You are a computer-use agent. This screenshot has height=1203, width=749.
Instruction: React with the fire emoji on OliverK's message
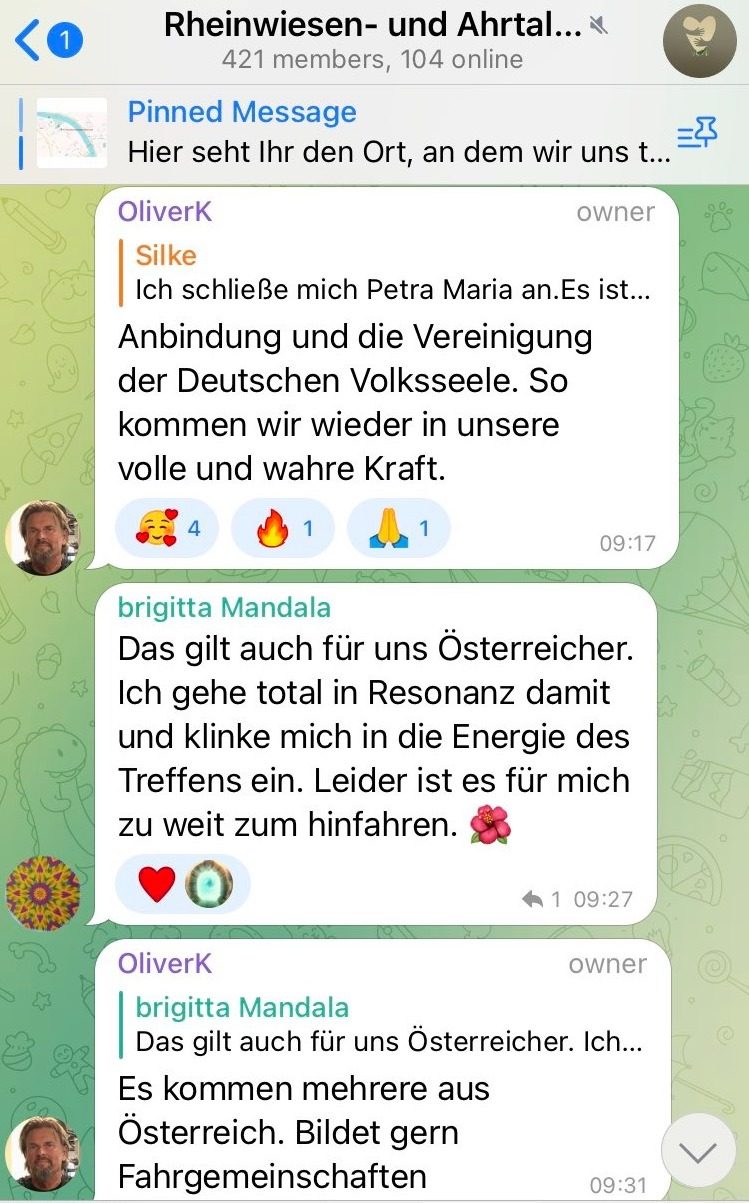click(282, 528)
